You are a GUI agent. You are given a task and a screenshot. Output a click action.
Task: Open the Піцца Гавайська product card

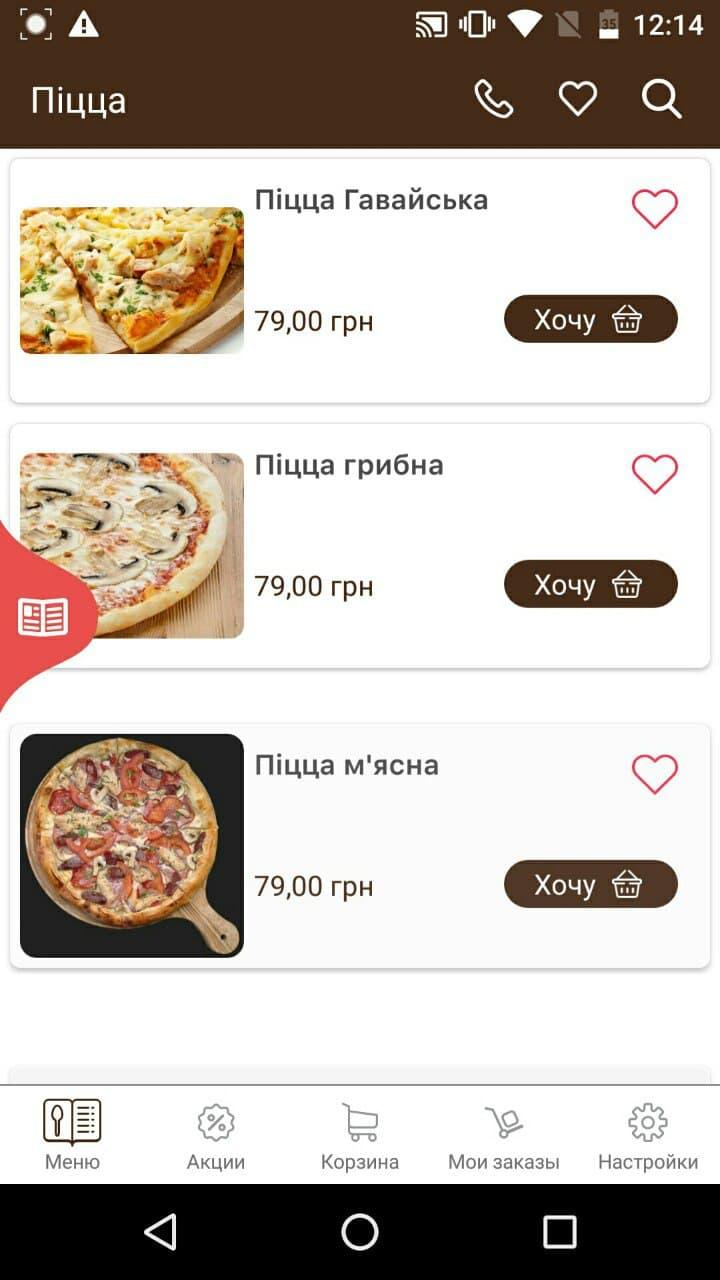pyautogui.click(x=371, y=200)
